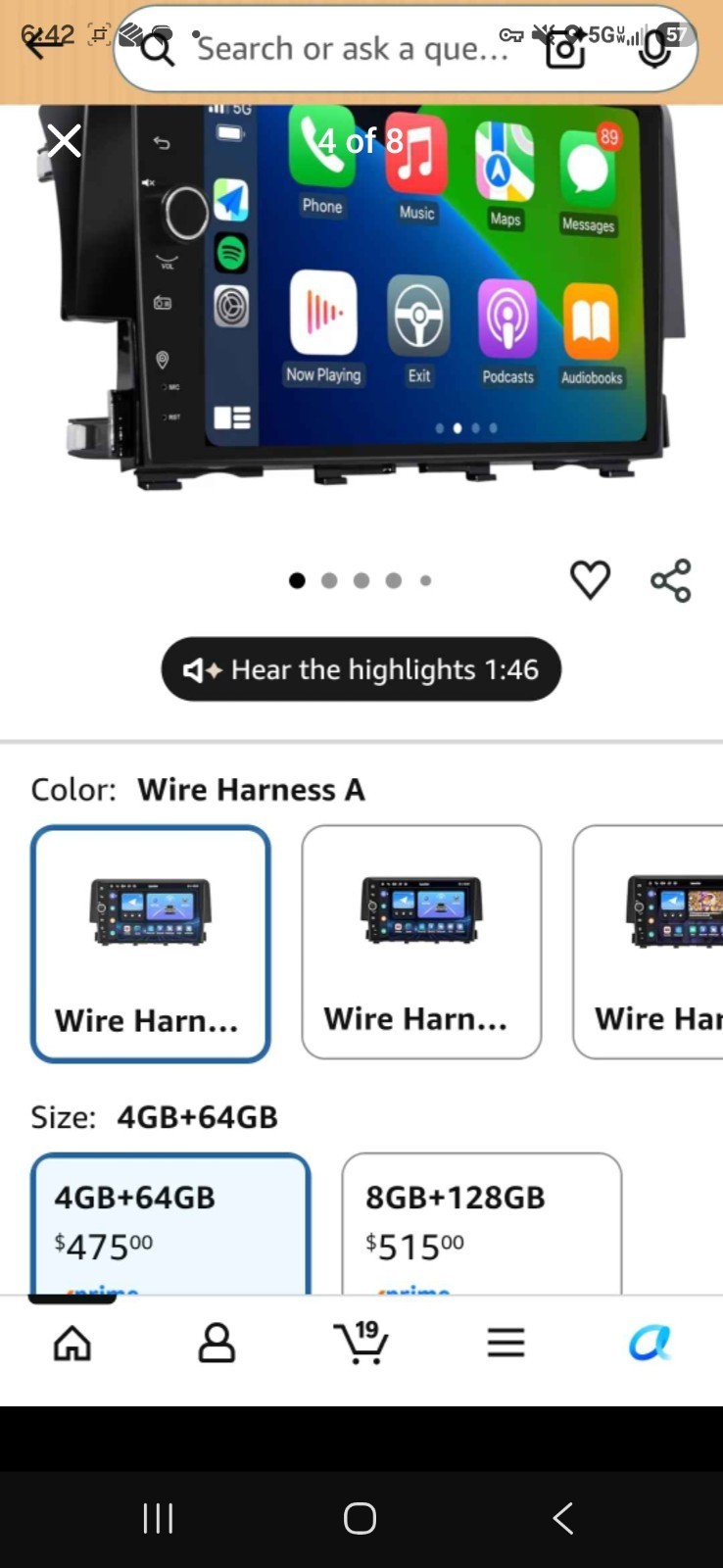Open the Alexa assistant tab
Screen dimensions: 723x1568
(651, 1343)
